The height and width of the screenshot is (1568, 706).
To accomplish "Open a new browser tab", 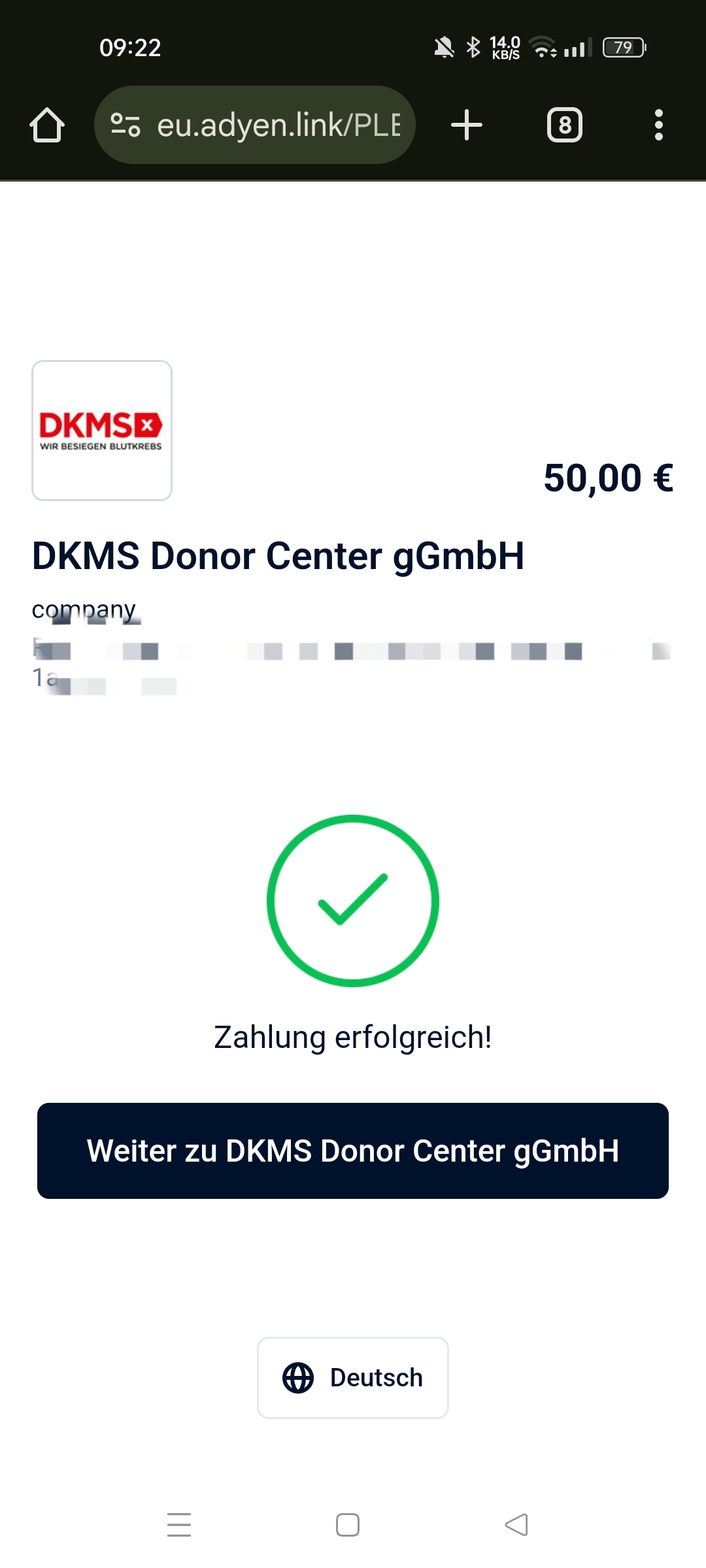I will (467, 125).
